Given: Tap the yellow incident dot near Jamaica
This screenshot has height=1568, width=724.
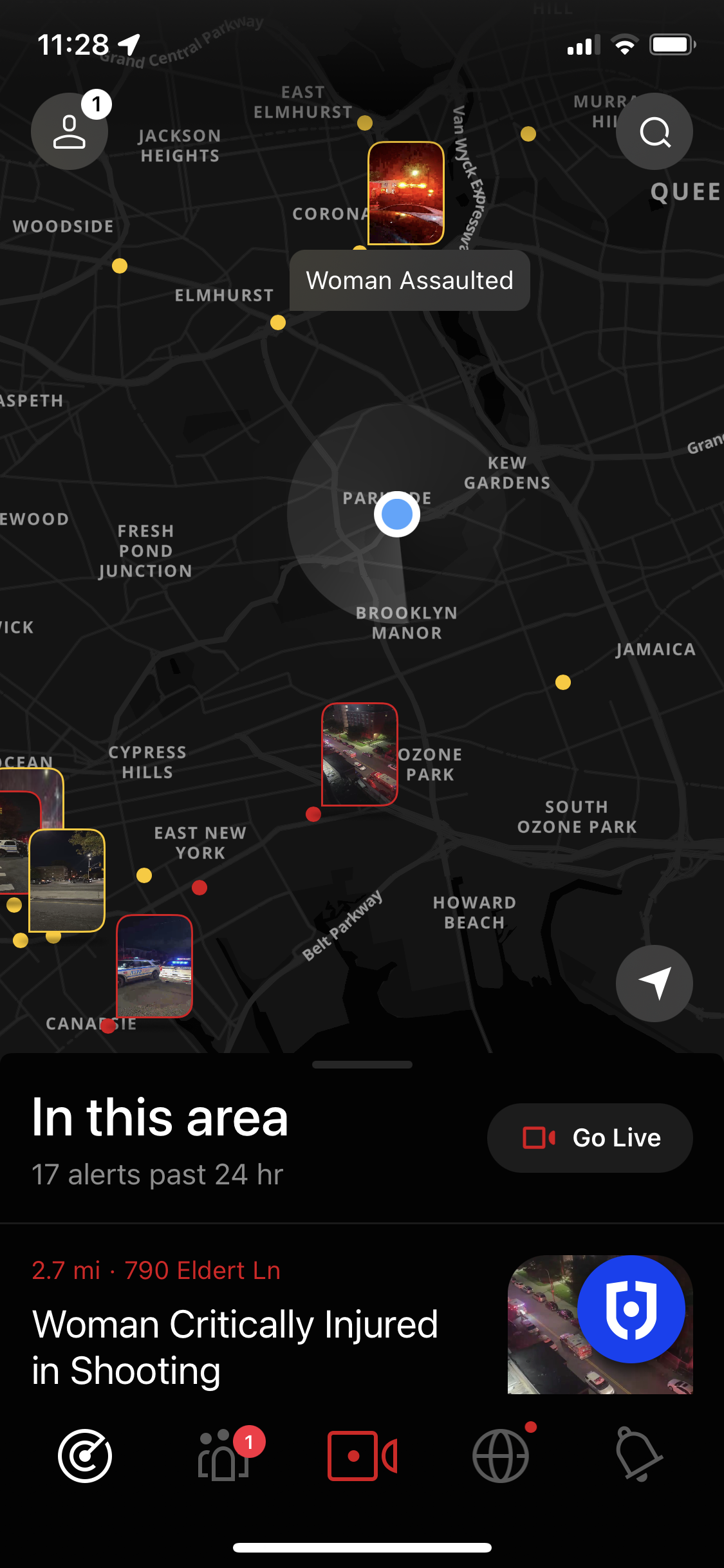Looking at the screenshot, I should click(563, 682).
